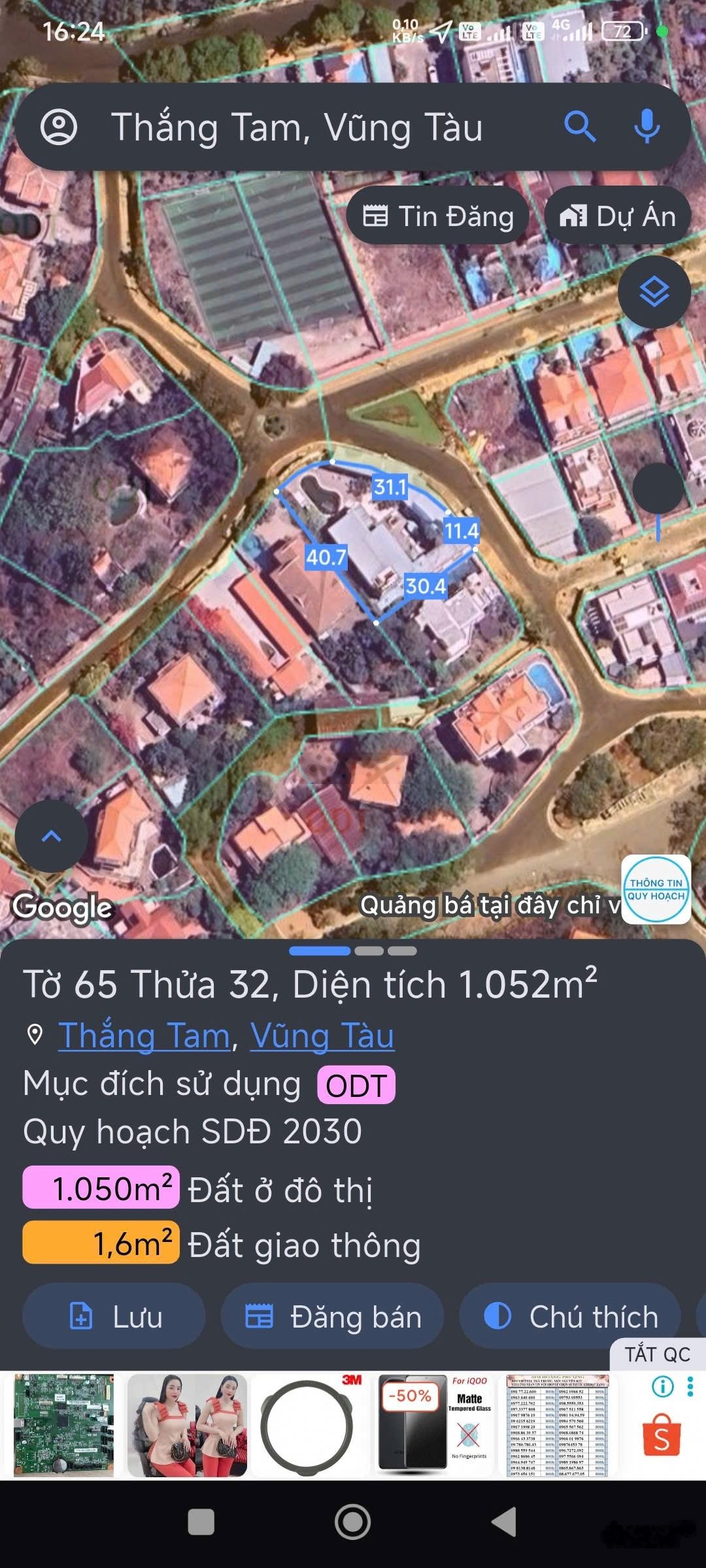This screenshot has height=1568, width=706.
Task: Save the parcel with the Lưu button
Action: pyautogui.click(x=112, y=1317)
